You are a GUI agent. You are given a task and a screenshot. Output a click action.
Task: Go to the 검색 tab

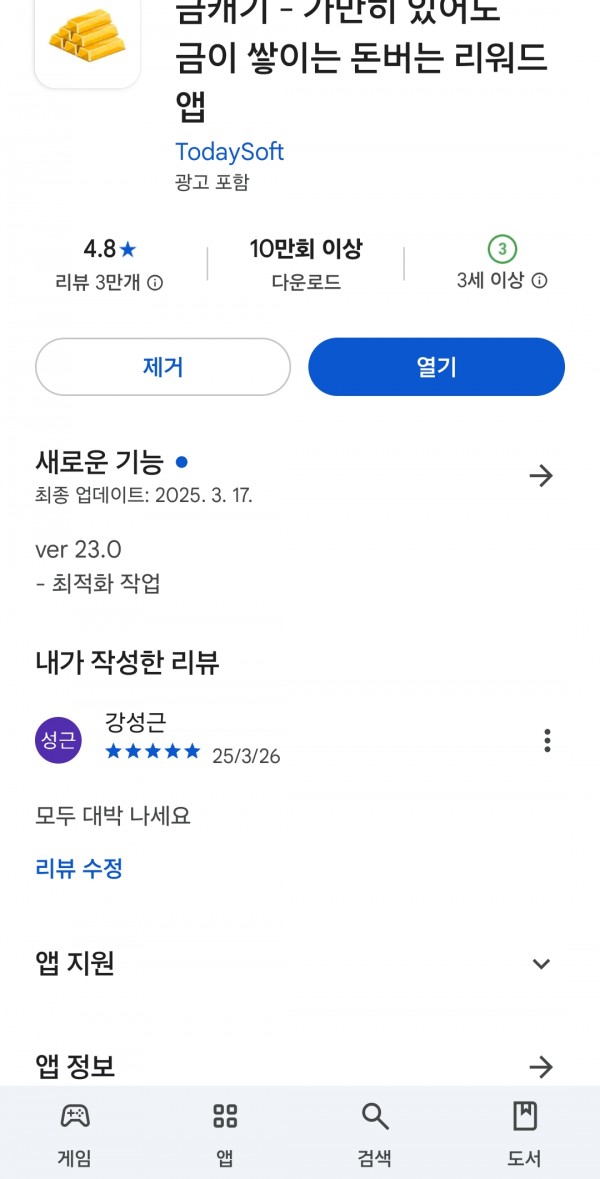click(374, 1133)
